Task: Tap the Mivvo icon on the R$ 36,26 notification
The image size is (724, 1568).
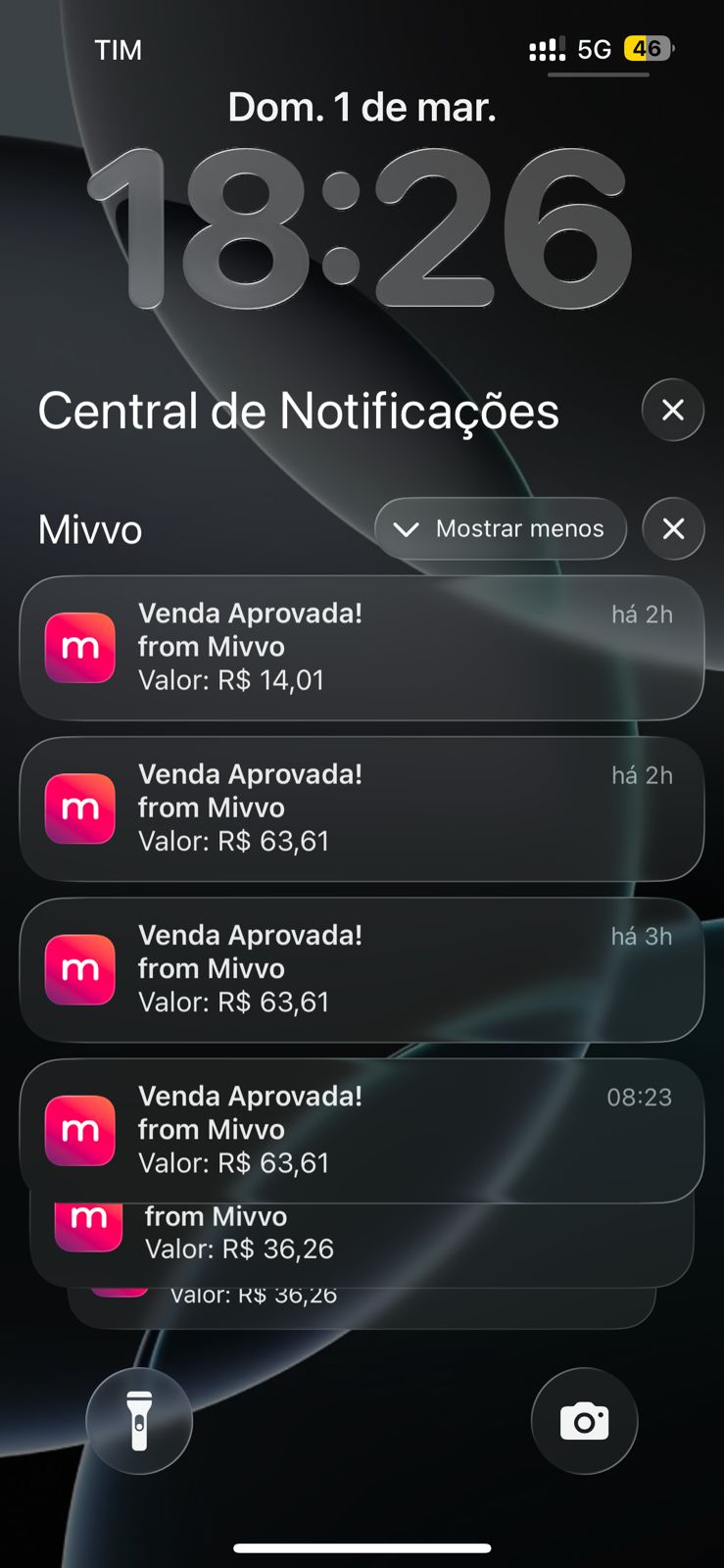Action: pyautogui.click(x=88, y=1224)
